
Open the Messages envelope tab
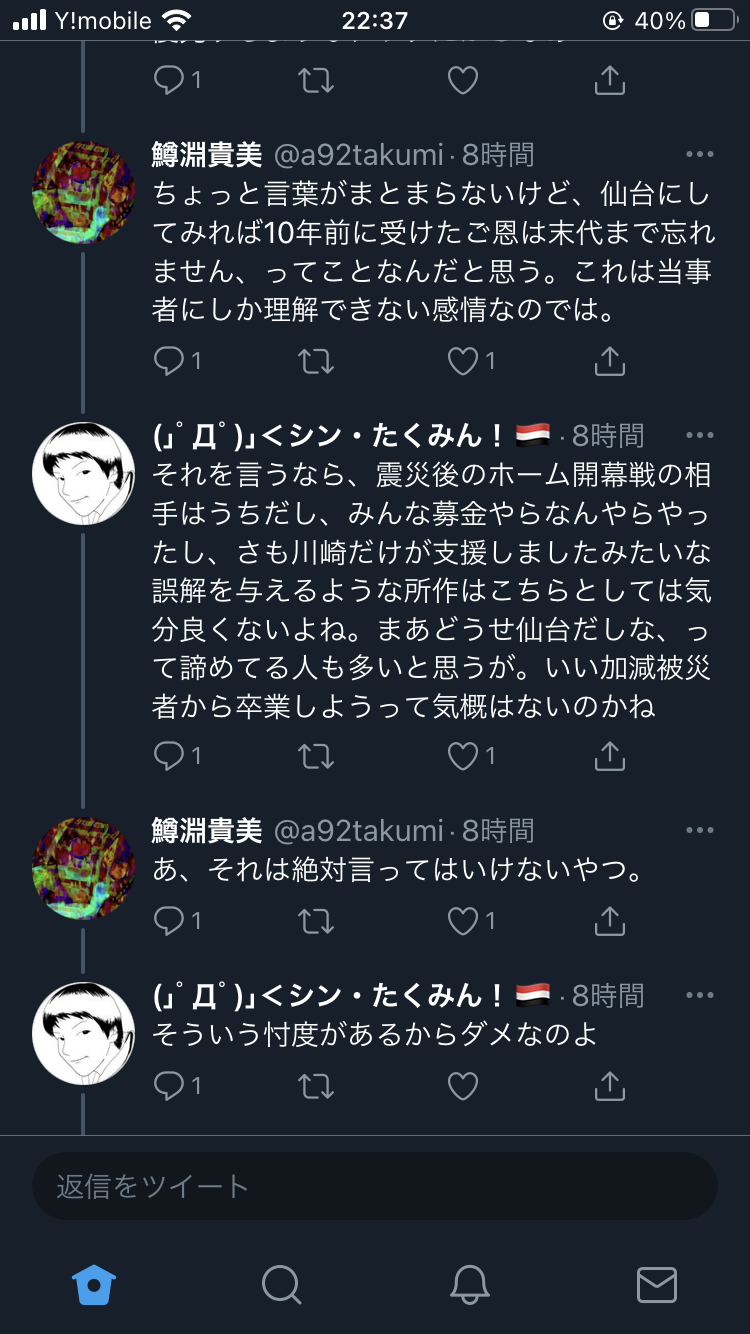[x=657, y=1284]
